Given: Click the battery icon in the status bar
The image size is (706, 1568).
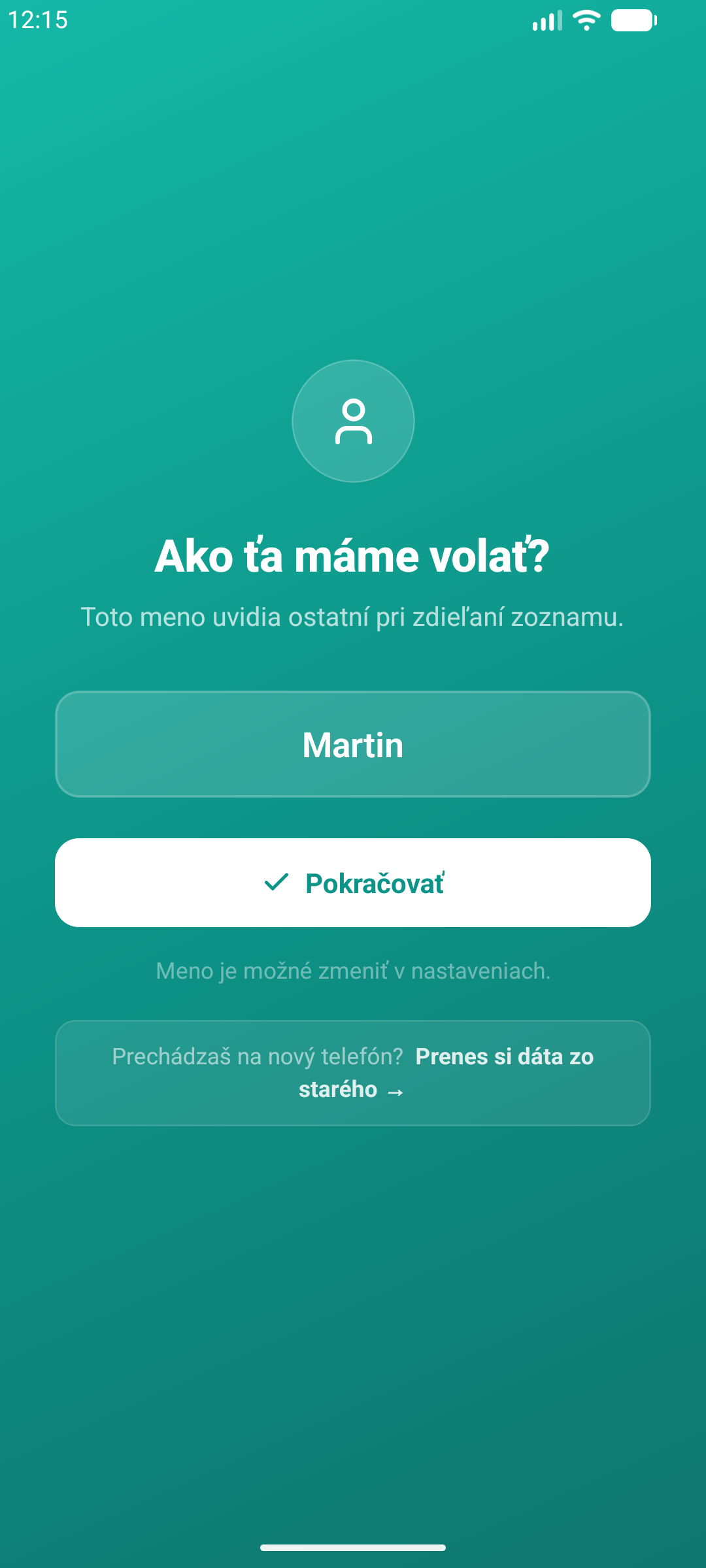Looking at the screenshot, I should point(633,21).
